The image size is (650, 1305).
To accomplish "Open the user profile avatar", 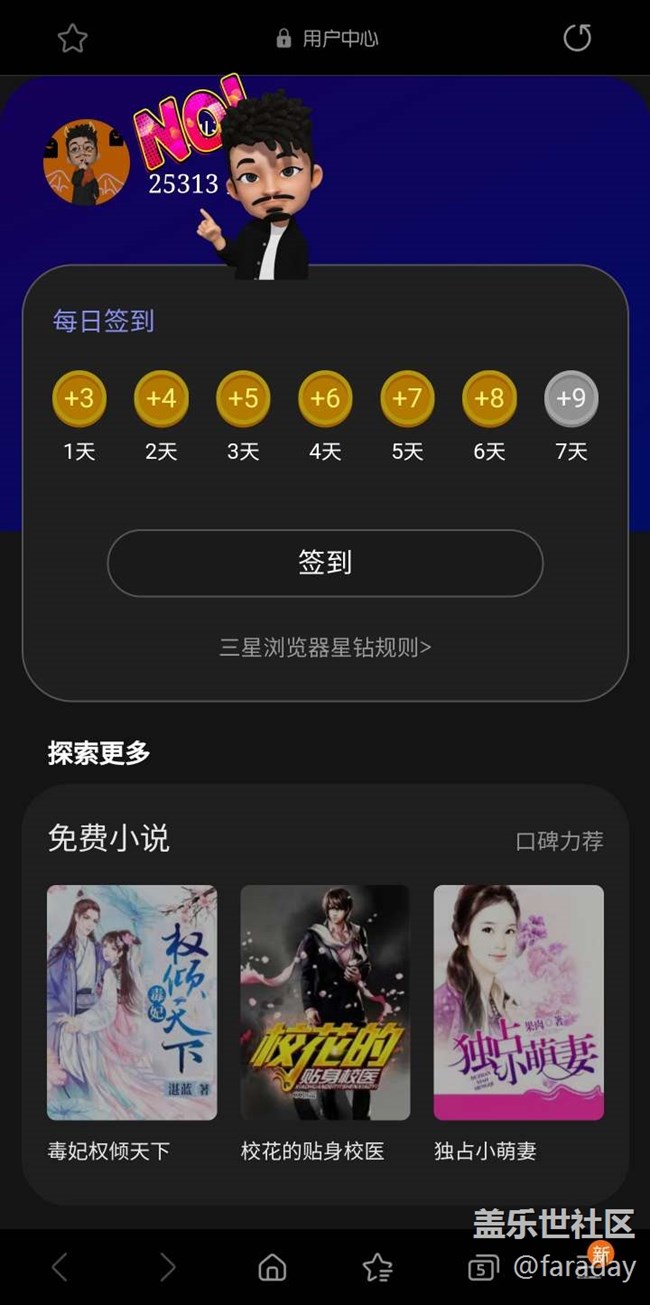I will (86, 162).
